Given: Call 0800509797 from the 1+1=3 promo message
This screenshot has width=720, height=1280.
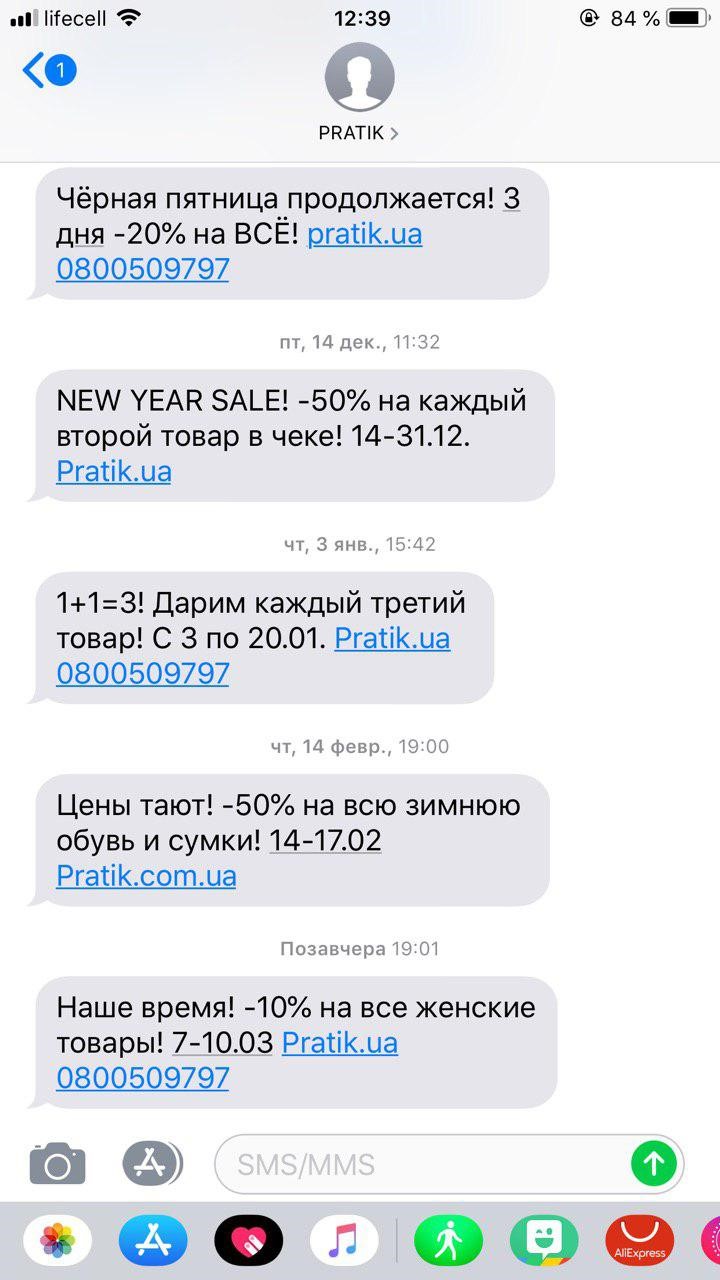Looking at the screenshot, I should tap(143, 674).
